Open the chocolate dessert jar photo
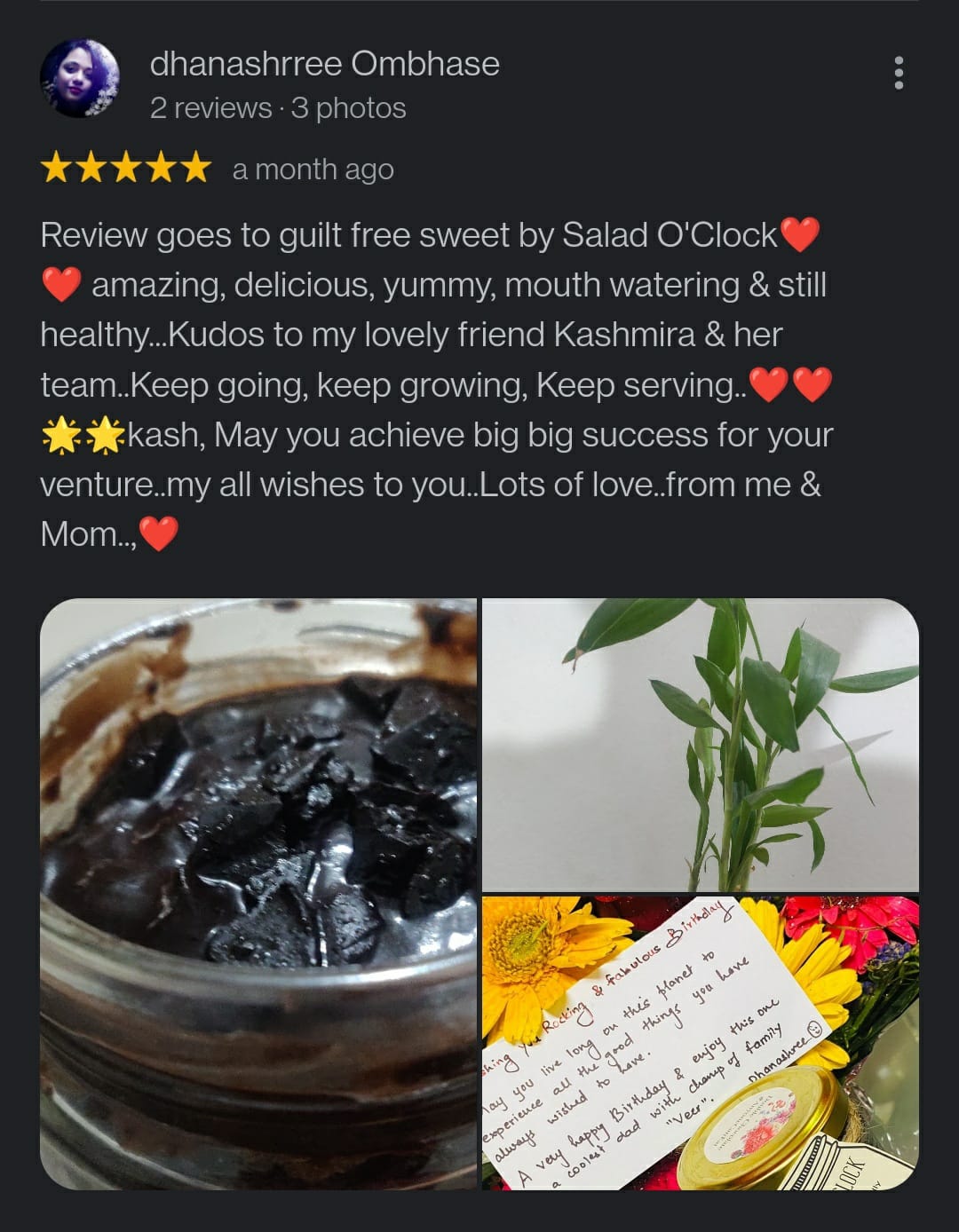The image size is (959, 1232). tap(258, 894)
